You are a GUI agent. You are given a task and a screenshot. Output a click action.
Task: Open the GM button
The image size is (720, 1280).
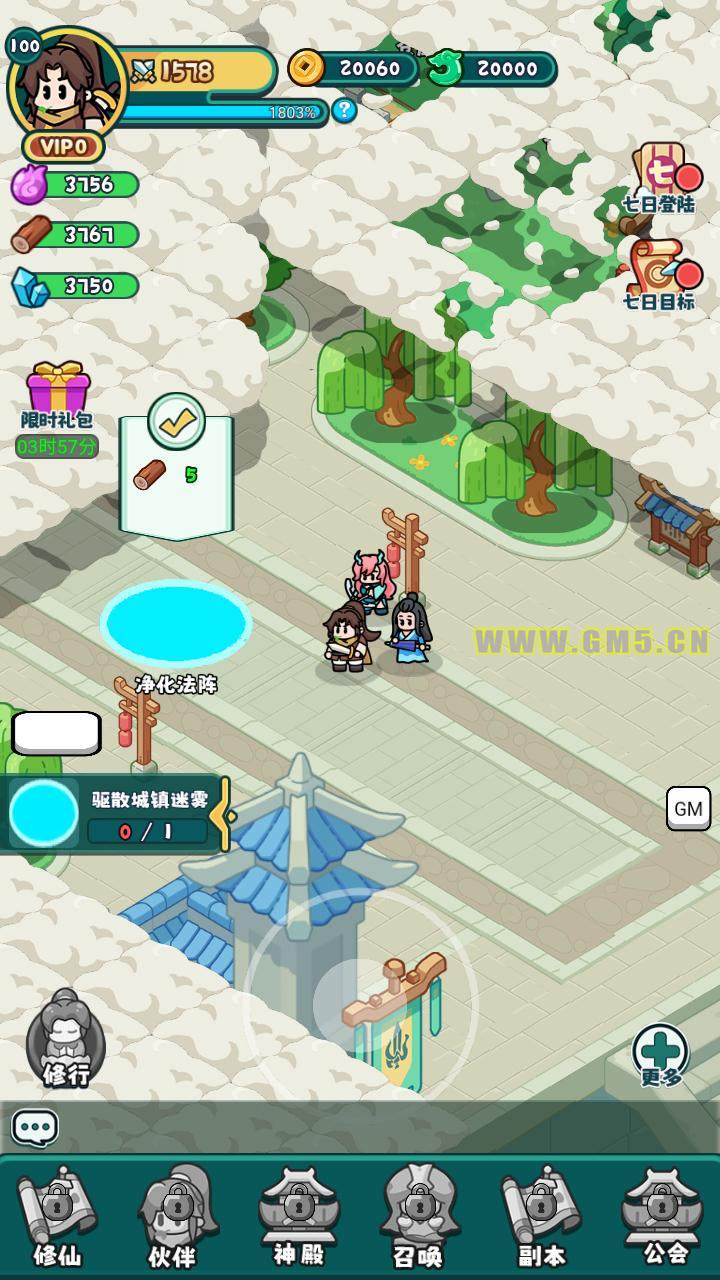coord(688,809)
